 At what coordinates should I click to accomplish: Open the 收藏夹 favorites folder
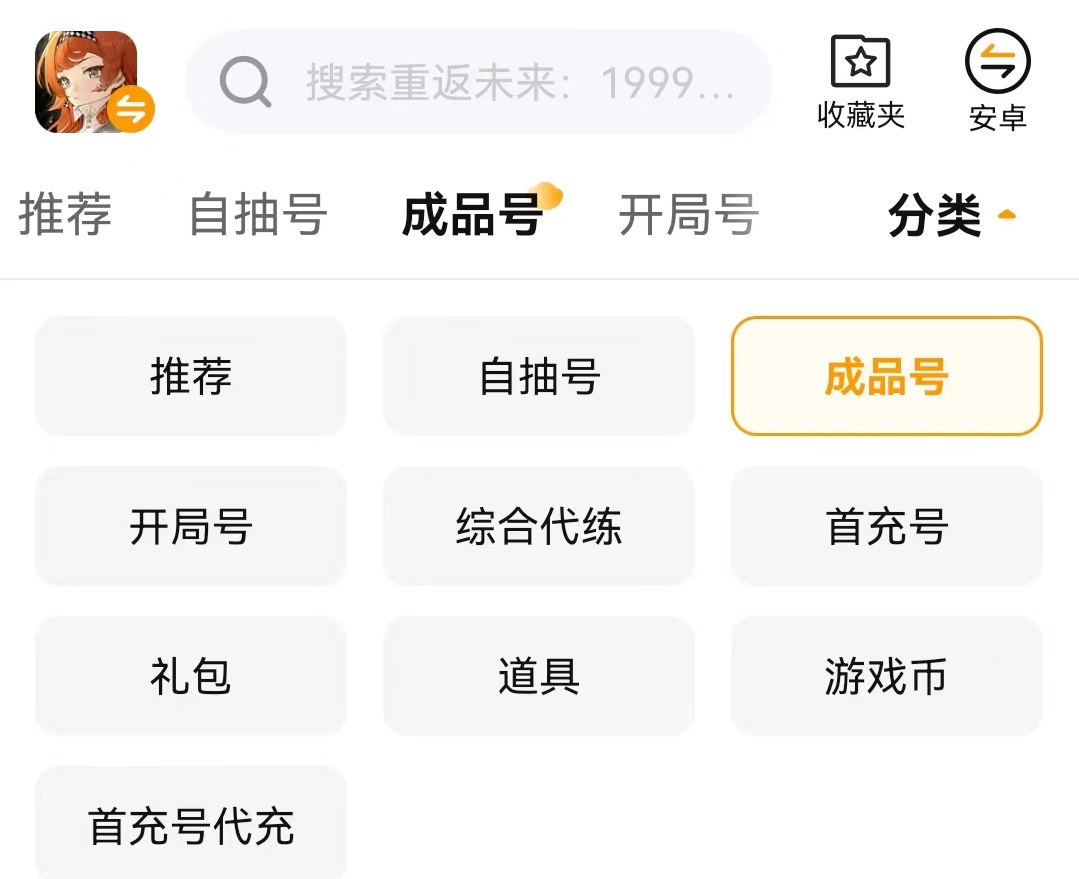coord(860,82)
